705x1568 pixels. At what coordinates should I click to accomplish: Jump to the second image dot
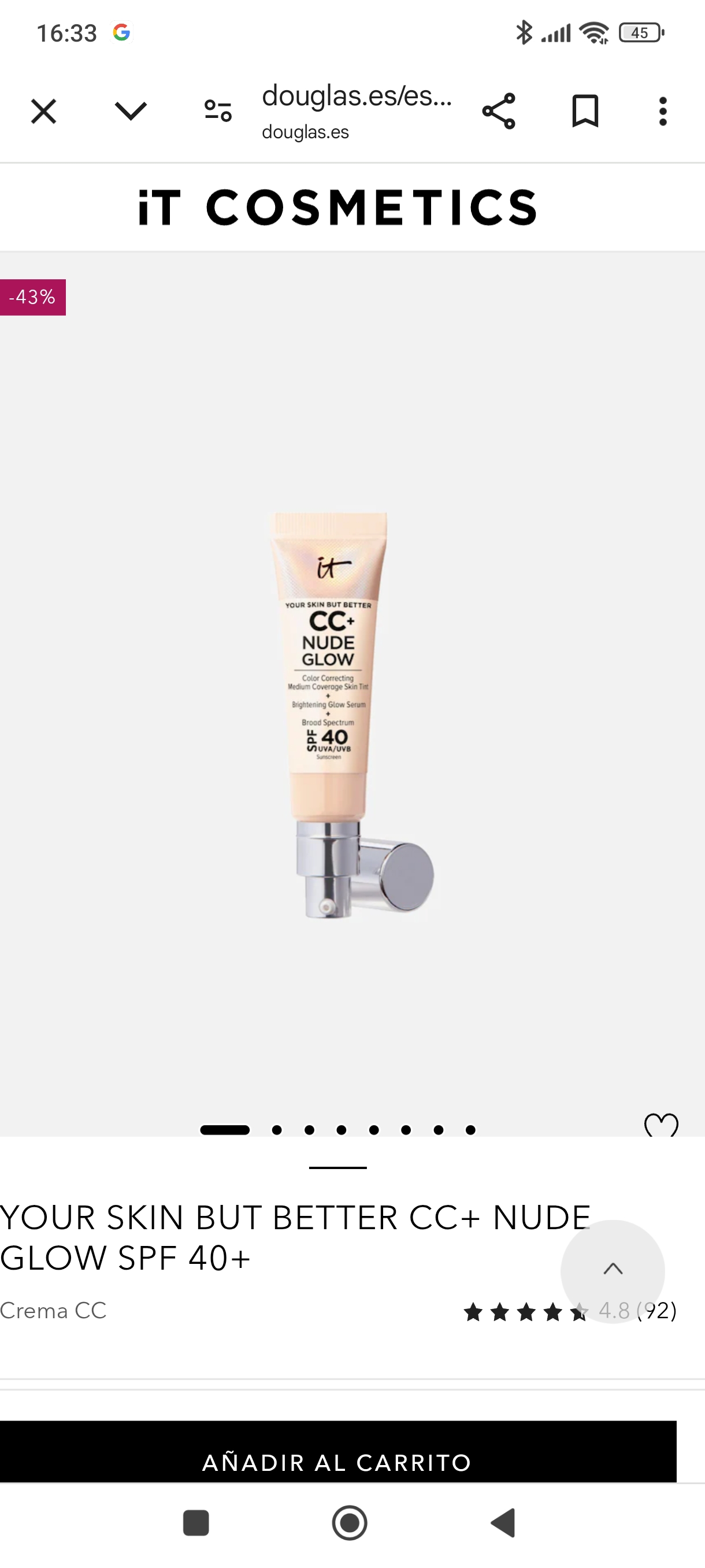277,1130
